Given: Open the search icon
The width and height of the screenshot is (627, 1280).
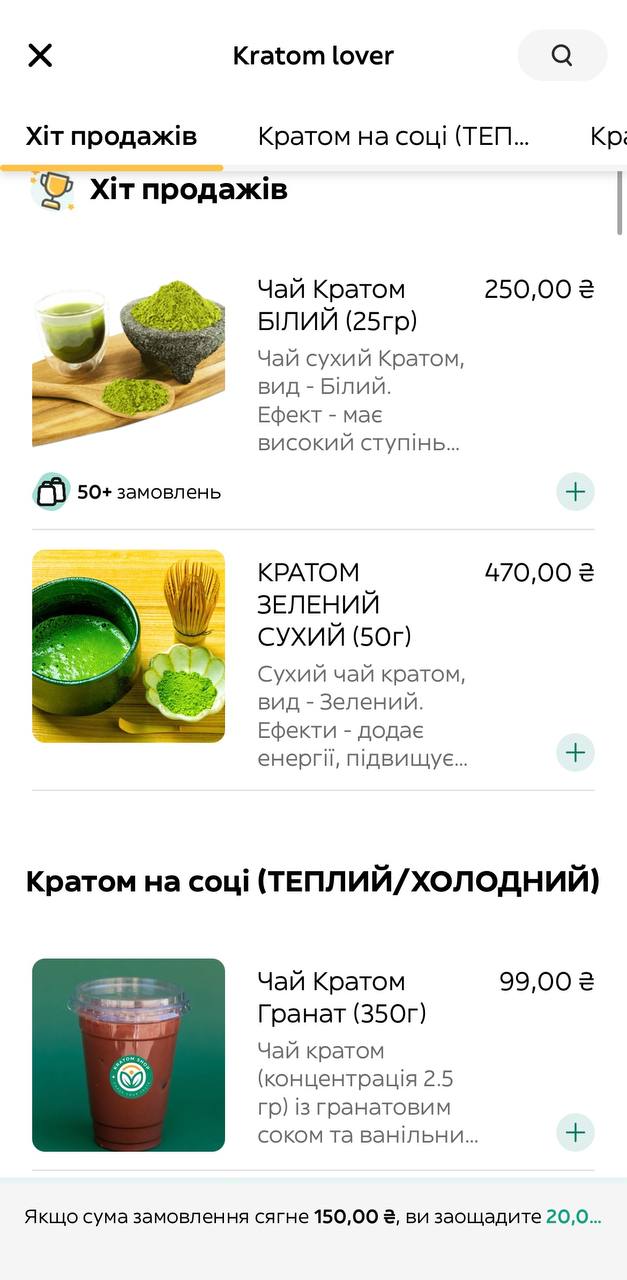Looking at the screenshot, I should pos(562,55).
